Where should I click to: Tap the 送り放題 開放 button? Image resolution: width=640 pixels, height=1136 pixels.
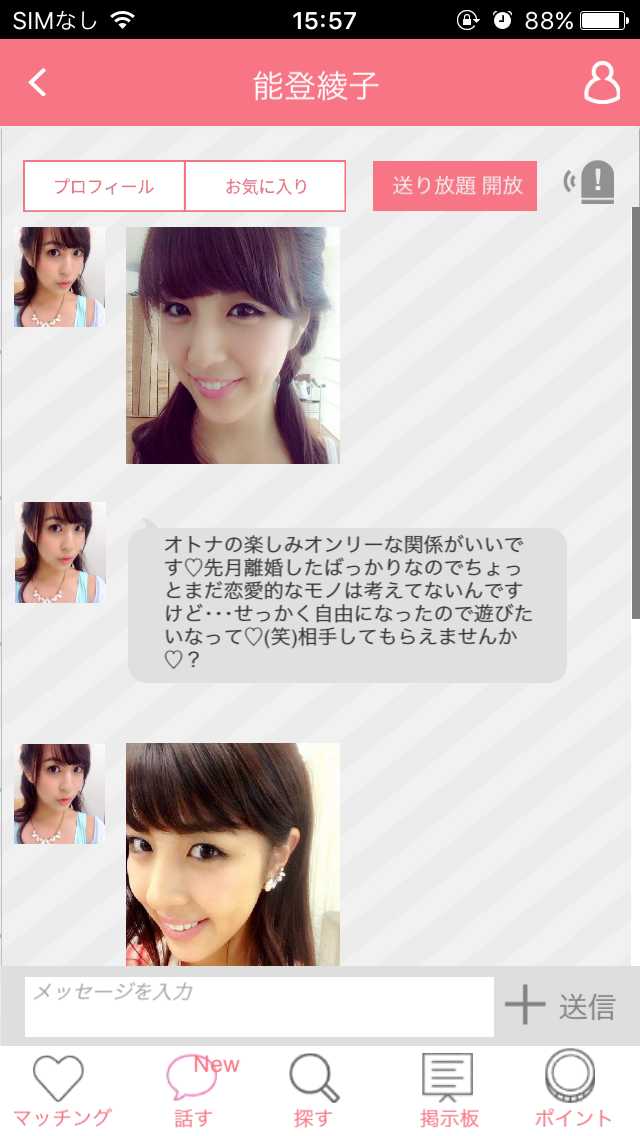tap(455, 186)
